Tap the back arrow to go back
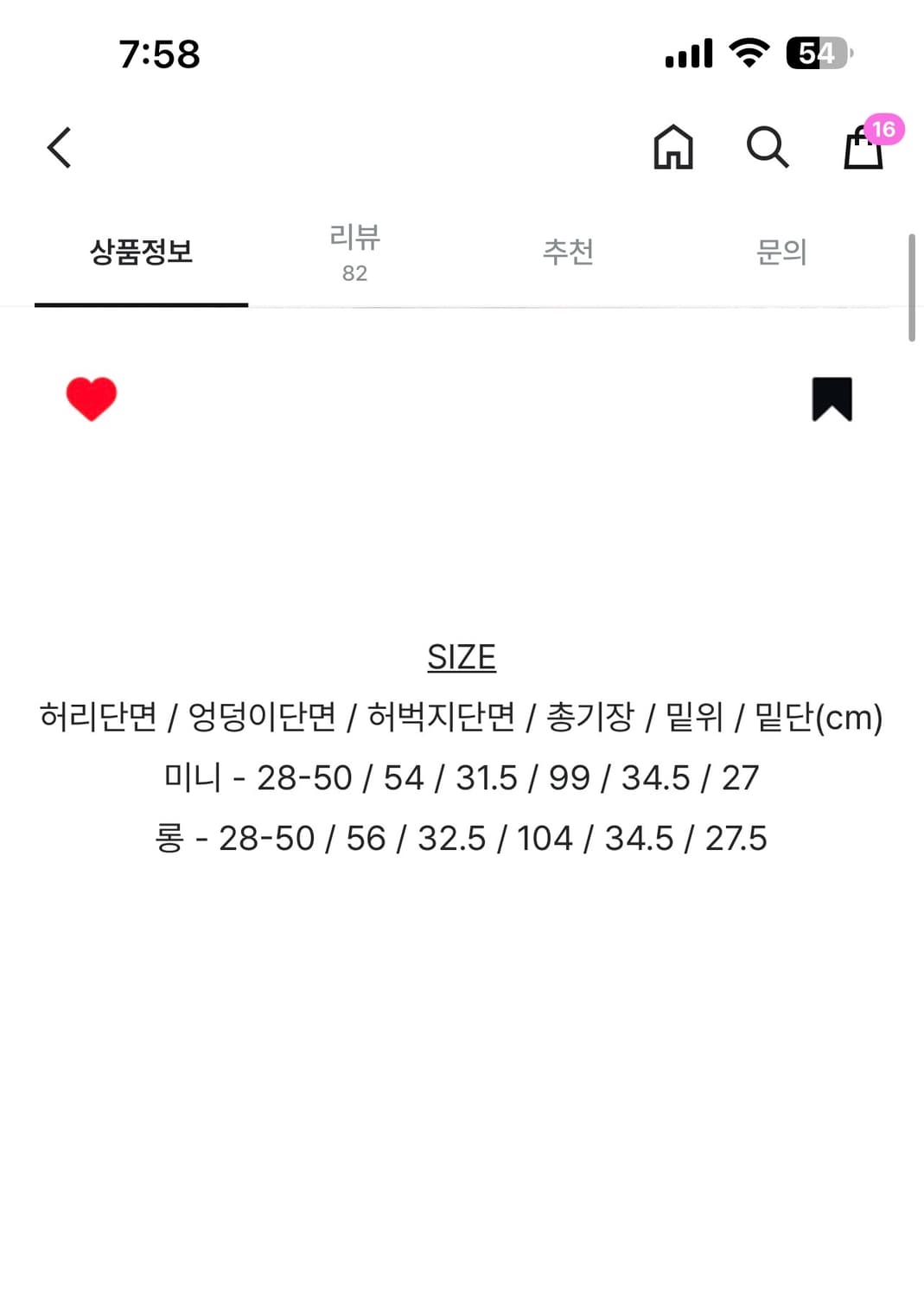Image resolution: width=924 pixels, height=1297 pixels. 59,147
